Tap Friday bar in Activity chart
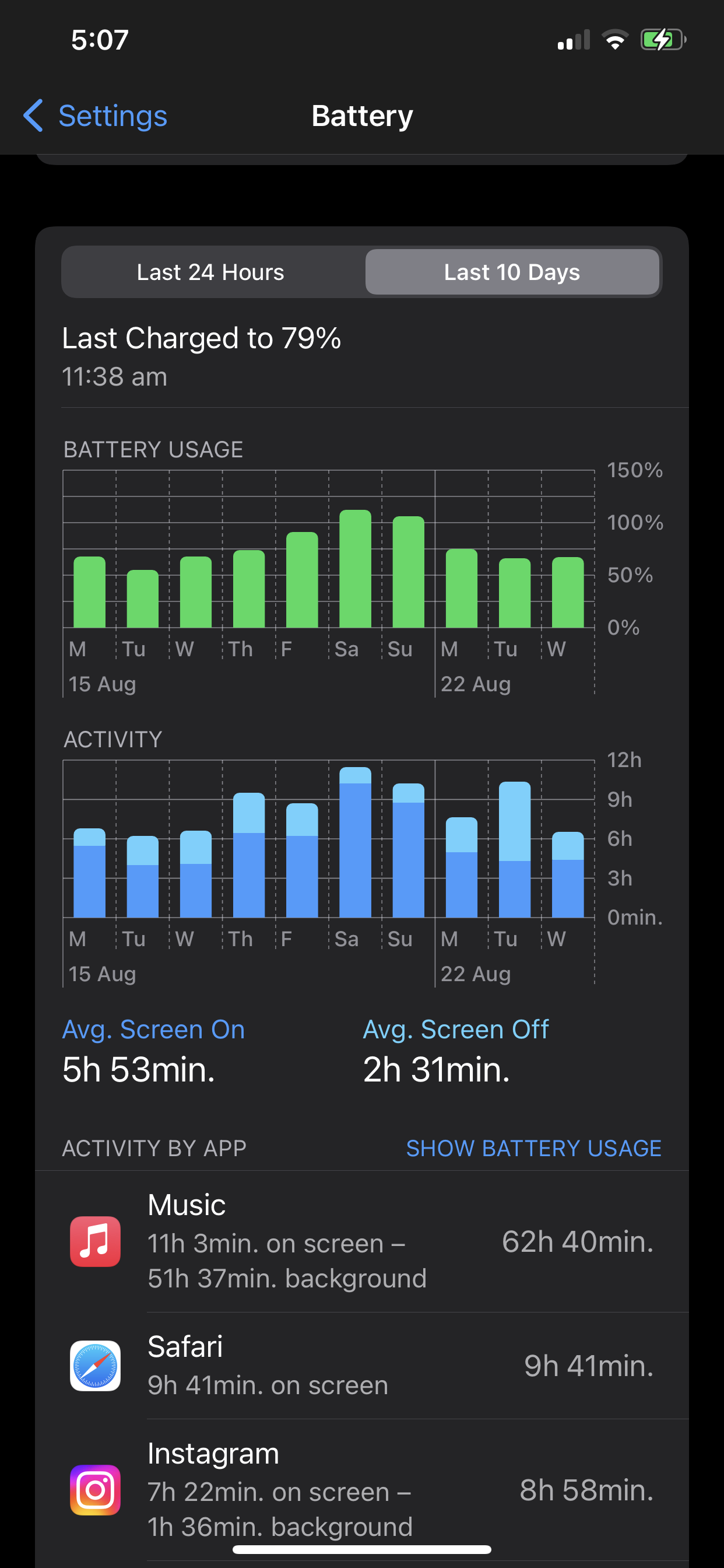This screenshot has height=1568, width=724. 302,860
